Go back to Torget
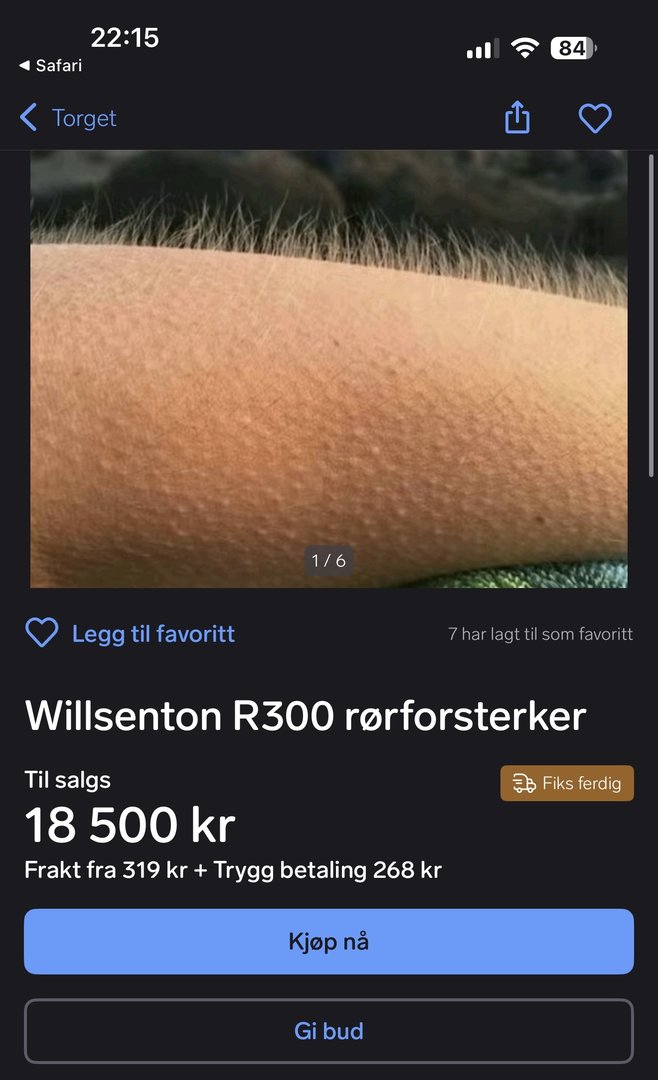 coord(68,118)
